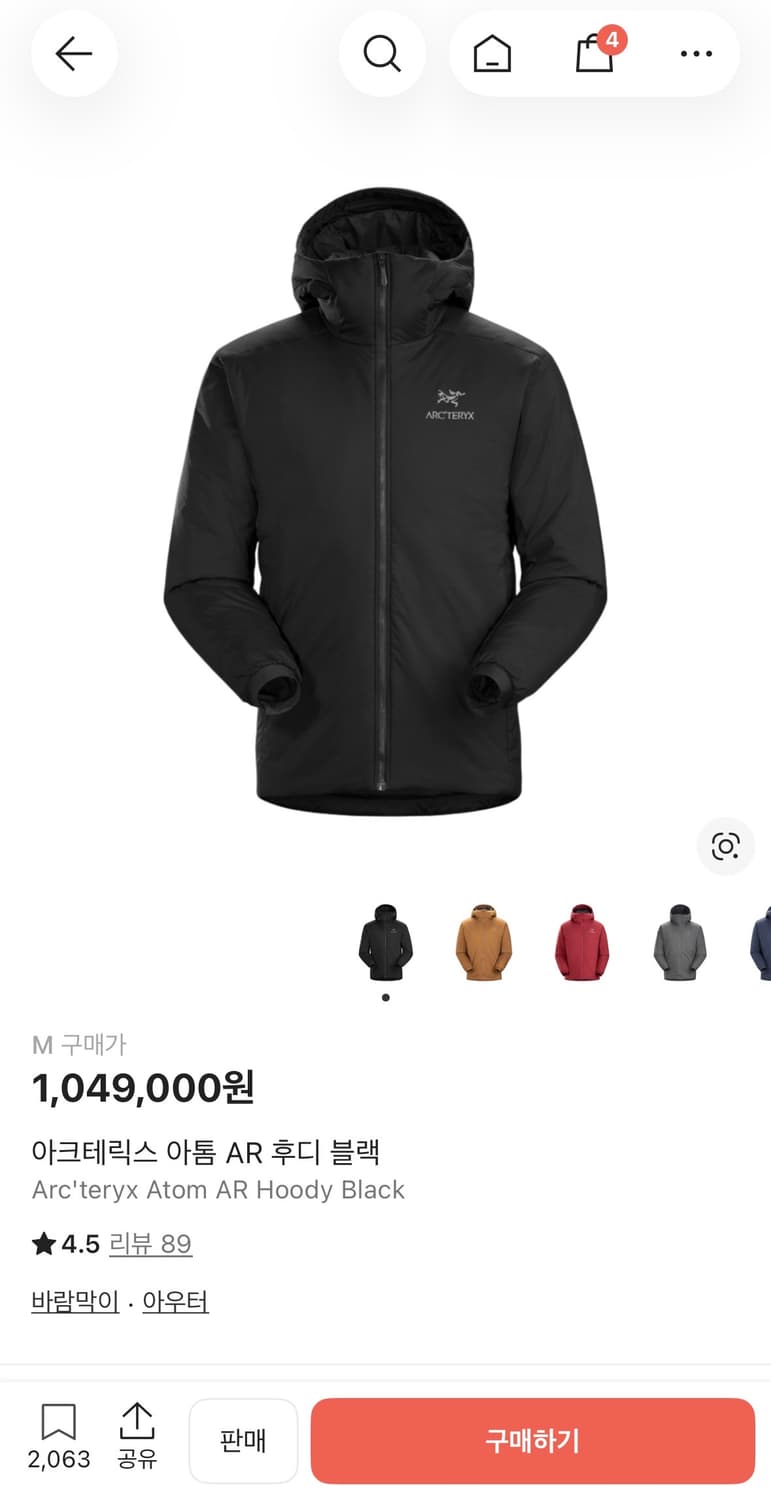Viewport: 771px width, 1500px height.
Task: Select the black colorway thumbnail
Action: pyautogui.click(x=385, y=940)
